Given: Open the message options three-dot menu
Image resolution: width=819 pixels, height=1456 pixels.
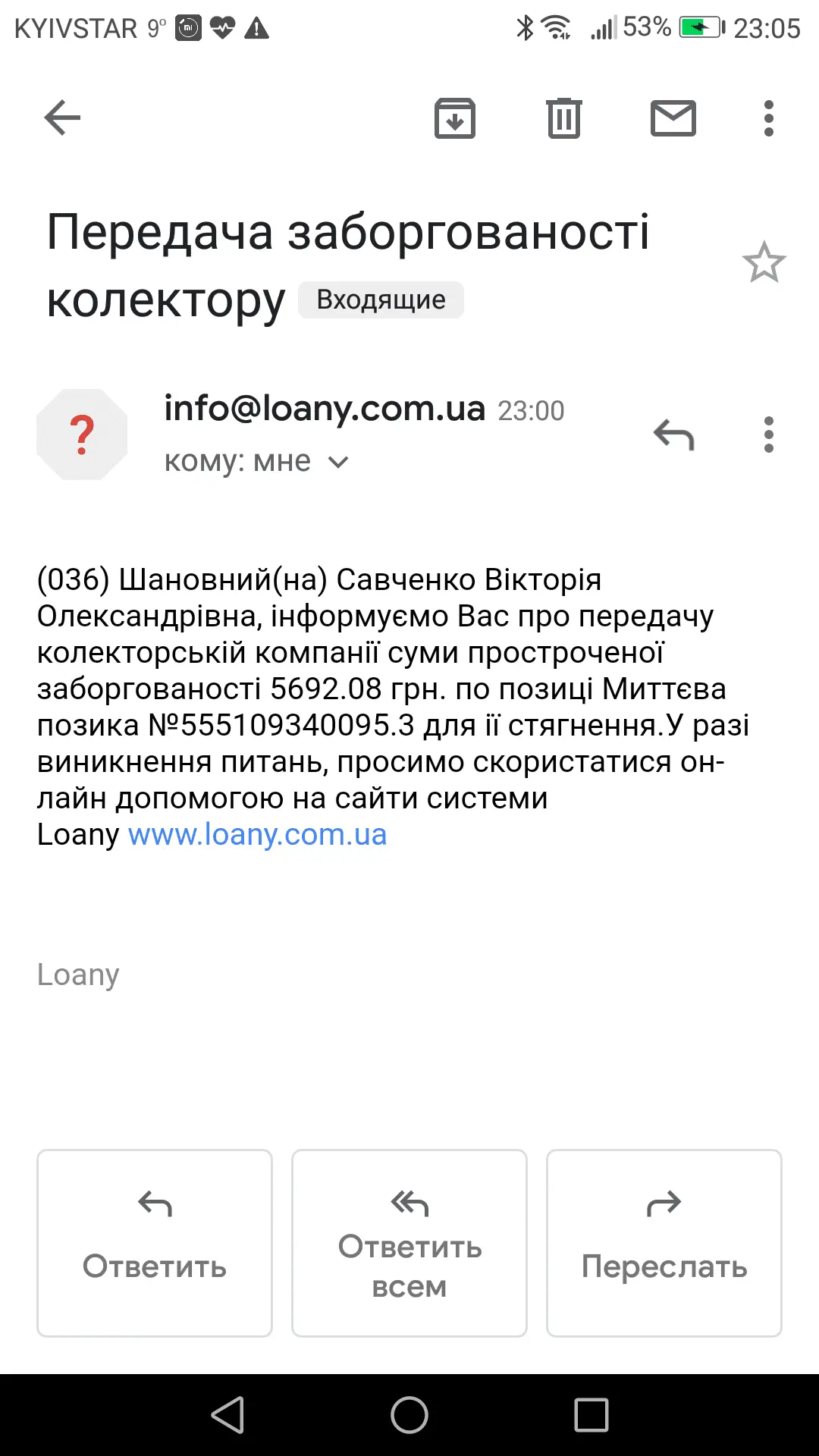Looking at the screenshot, I should pos(768,435).
